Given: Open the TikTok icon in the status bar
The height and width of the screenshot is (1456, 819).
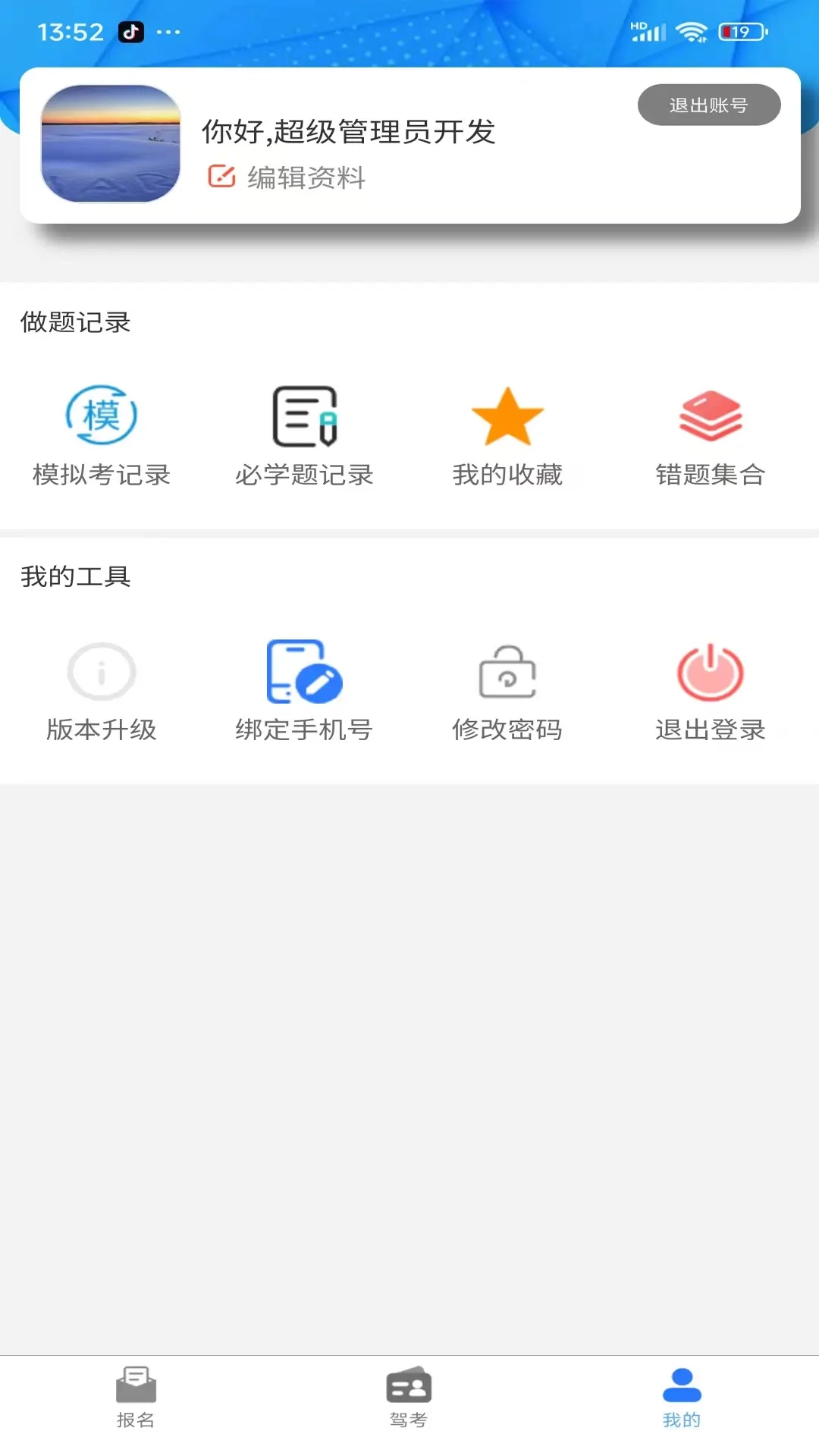Looking at the screenshot, I should (x=130, y=32).
